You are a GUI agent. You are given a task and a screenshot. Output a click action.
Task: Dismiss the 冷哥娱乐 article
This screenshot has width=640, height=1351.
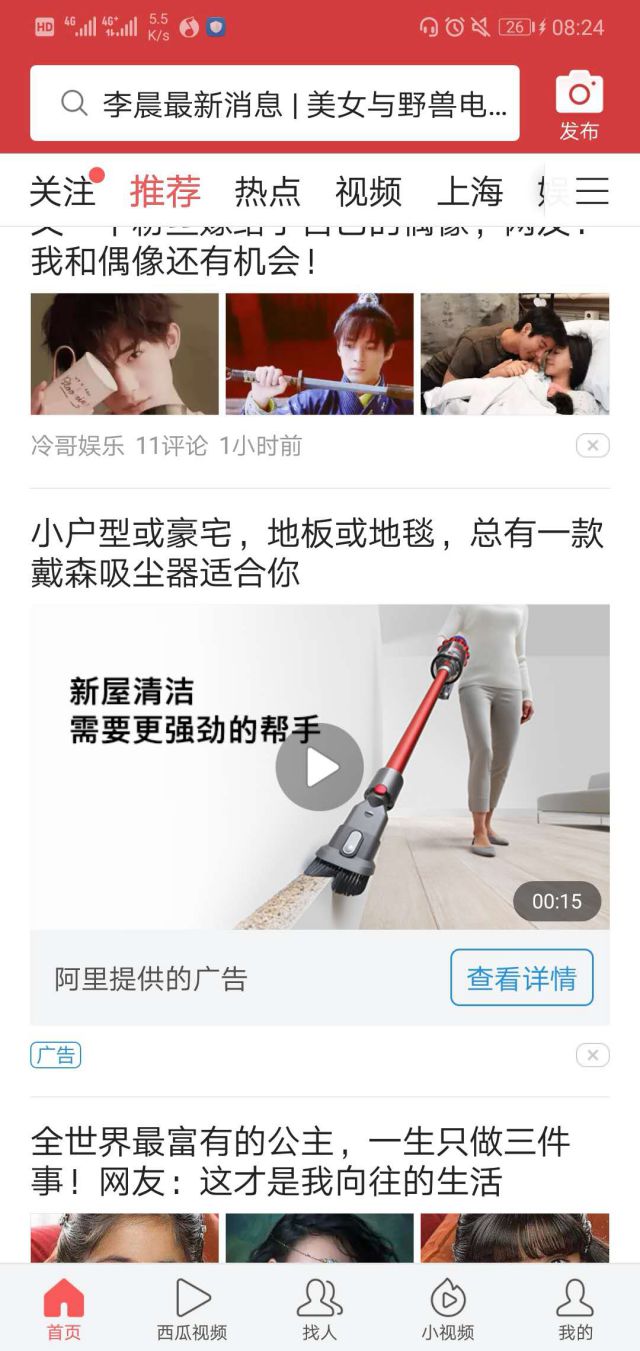click(592, 446)
